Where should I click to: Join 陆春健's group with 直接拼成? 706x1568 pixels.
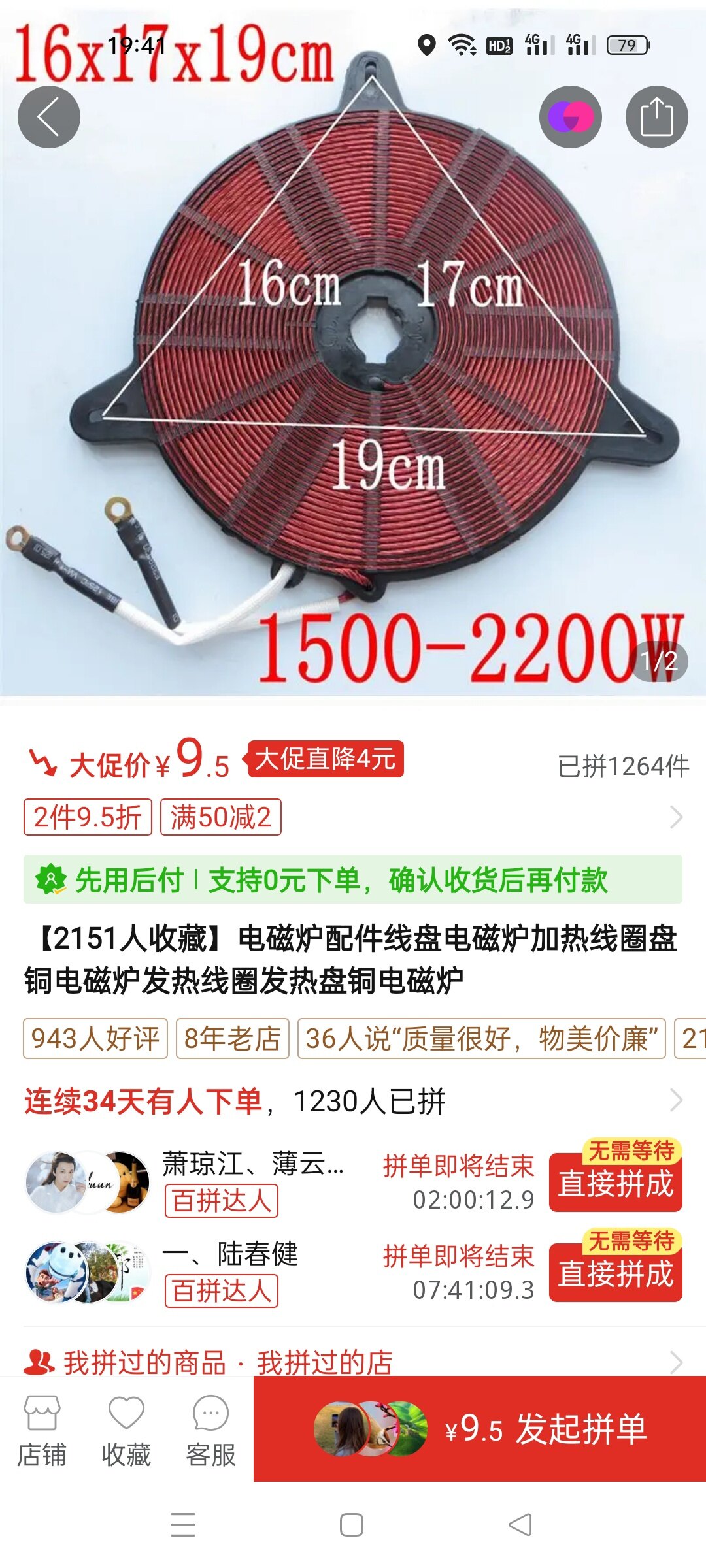pos(615,1274)
